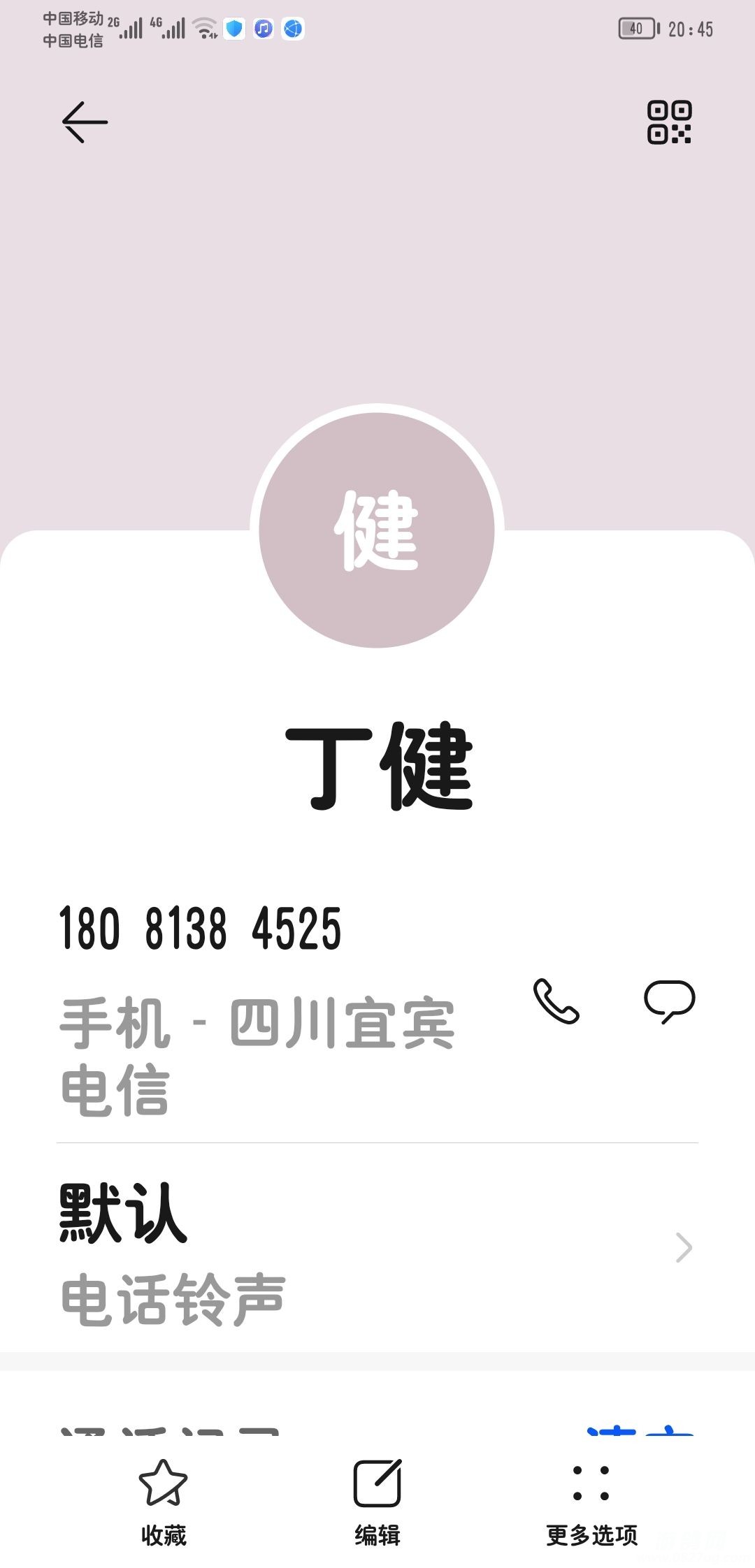Call 180 8138 4525
755x1568 pixels.
[556, 1001]
